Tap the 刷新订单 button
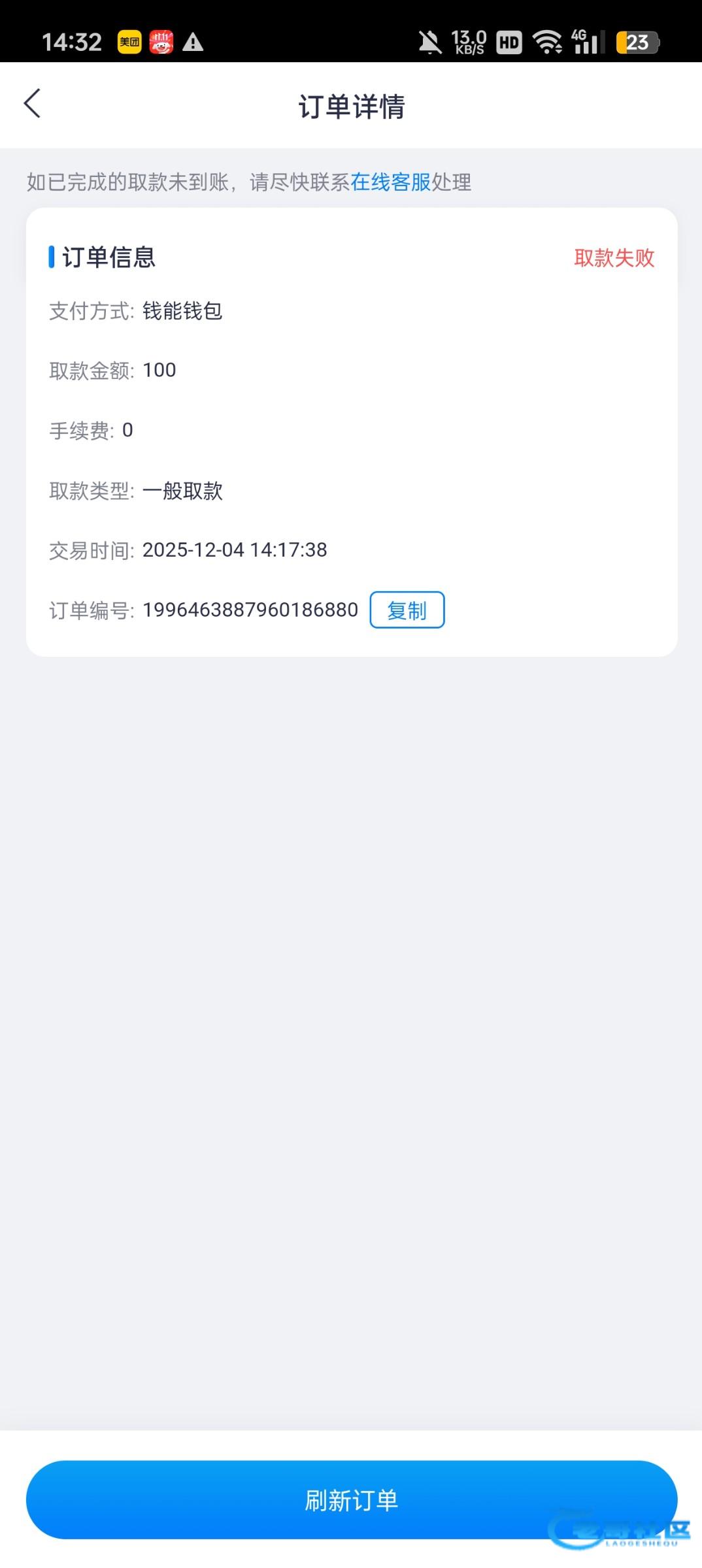This screenshot has width=702, height=1568. tap(351, 1499)
